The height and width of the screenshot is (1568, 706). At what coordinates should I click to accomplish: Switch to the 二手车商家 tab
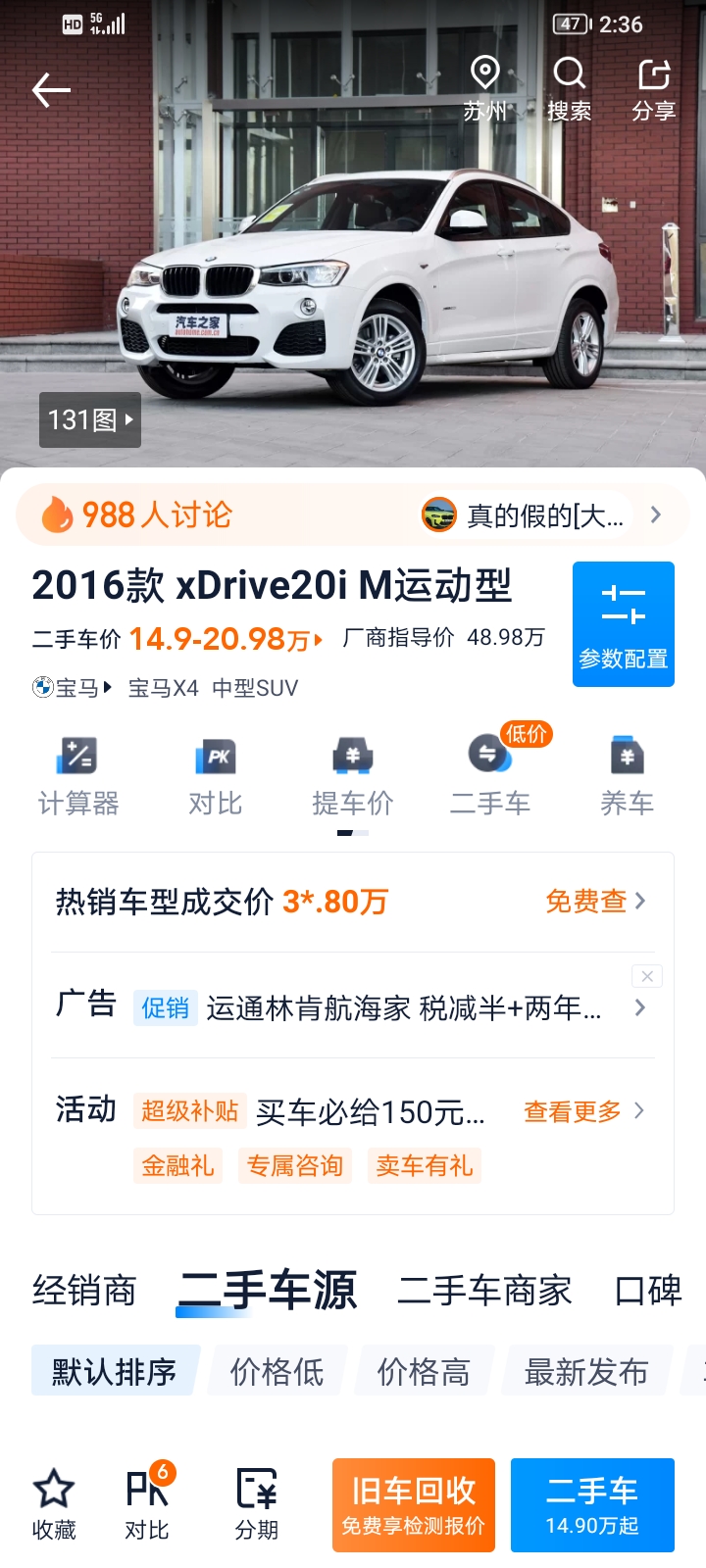coord(485,1291)
